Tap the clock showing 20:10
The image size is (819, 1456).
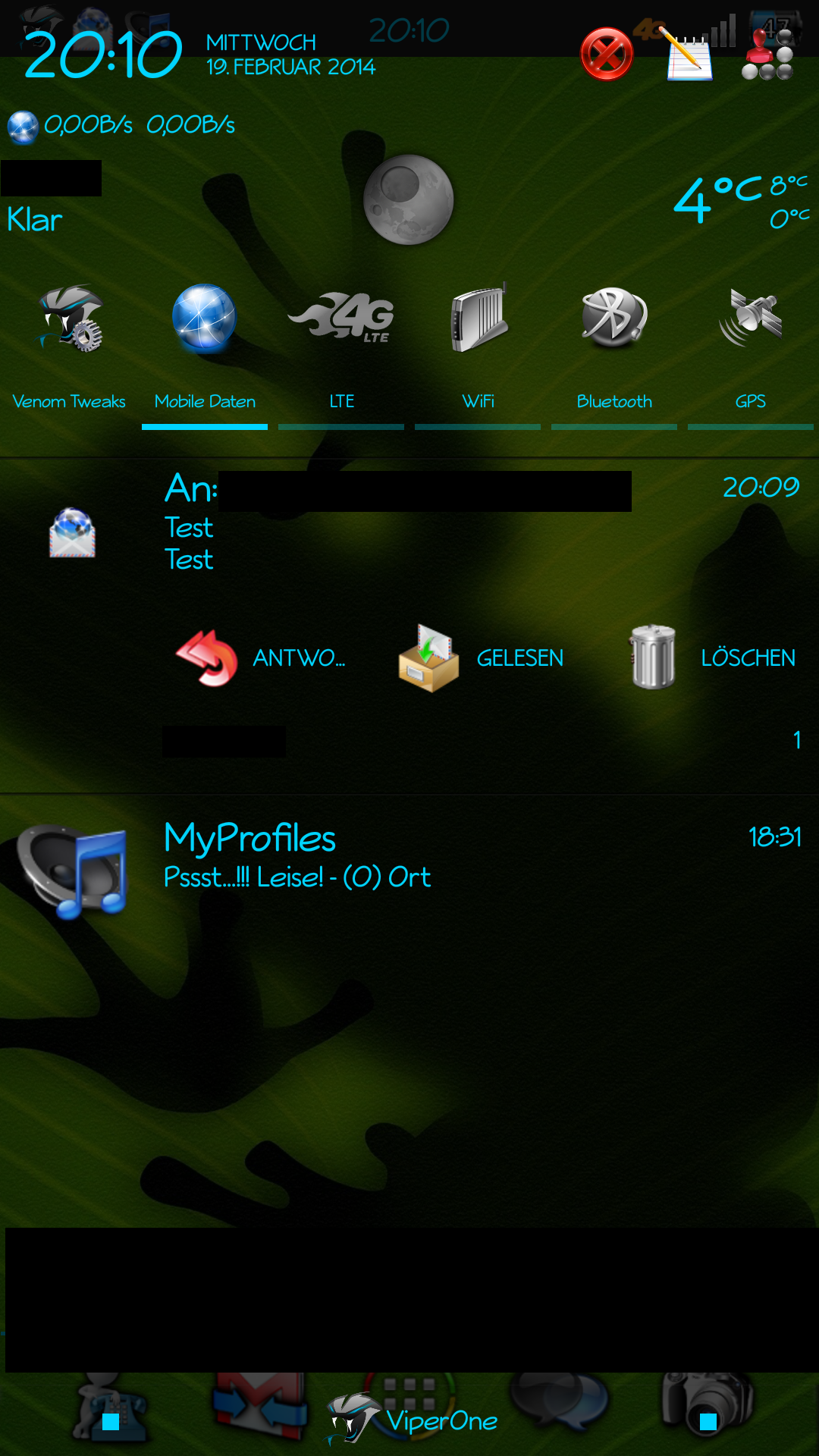(103, 55)
